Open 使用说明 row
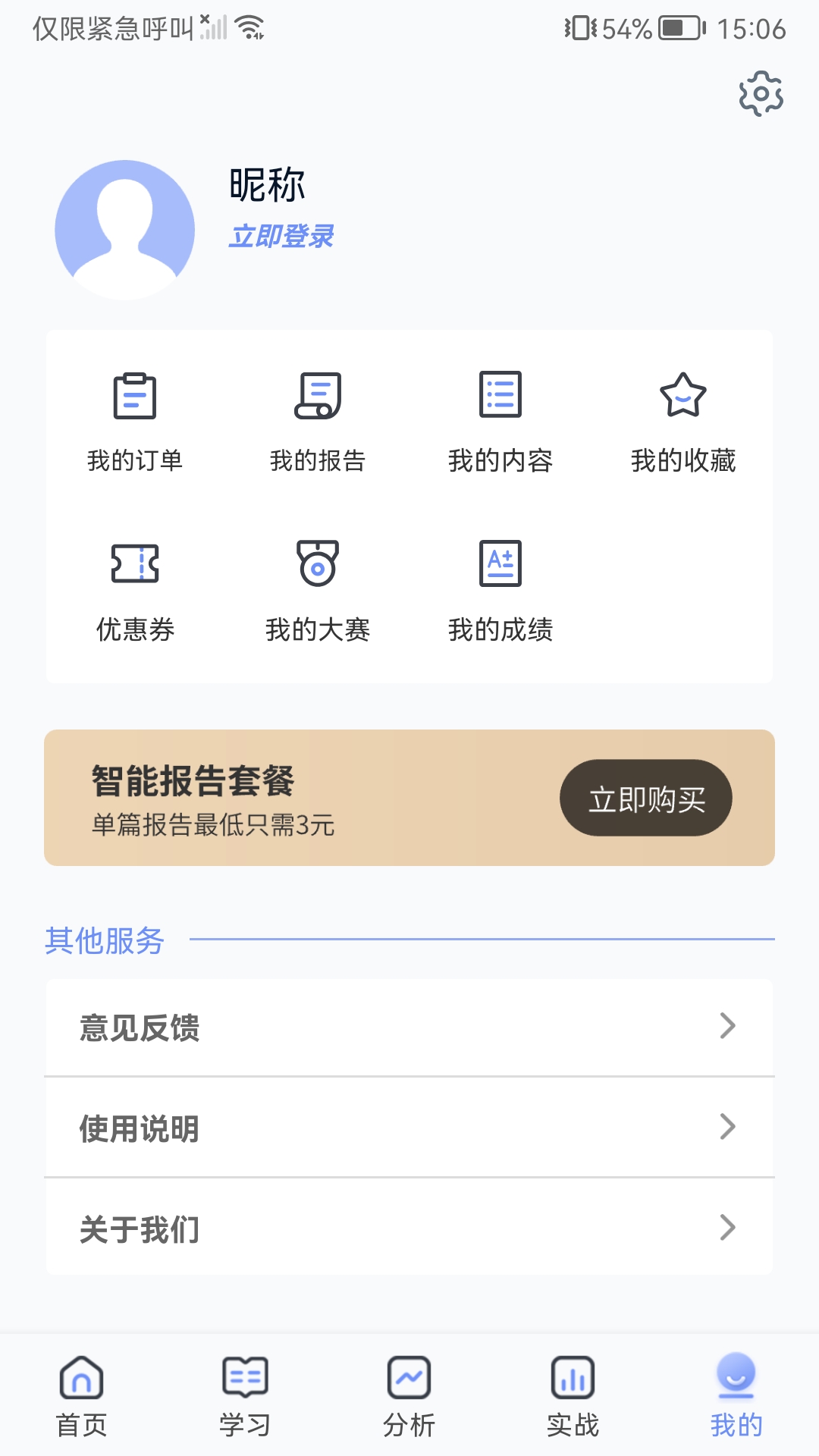Screen dimensions: 819x1456 [x=409, y=1128]
